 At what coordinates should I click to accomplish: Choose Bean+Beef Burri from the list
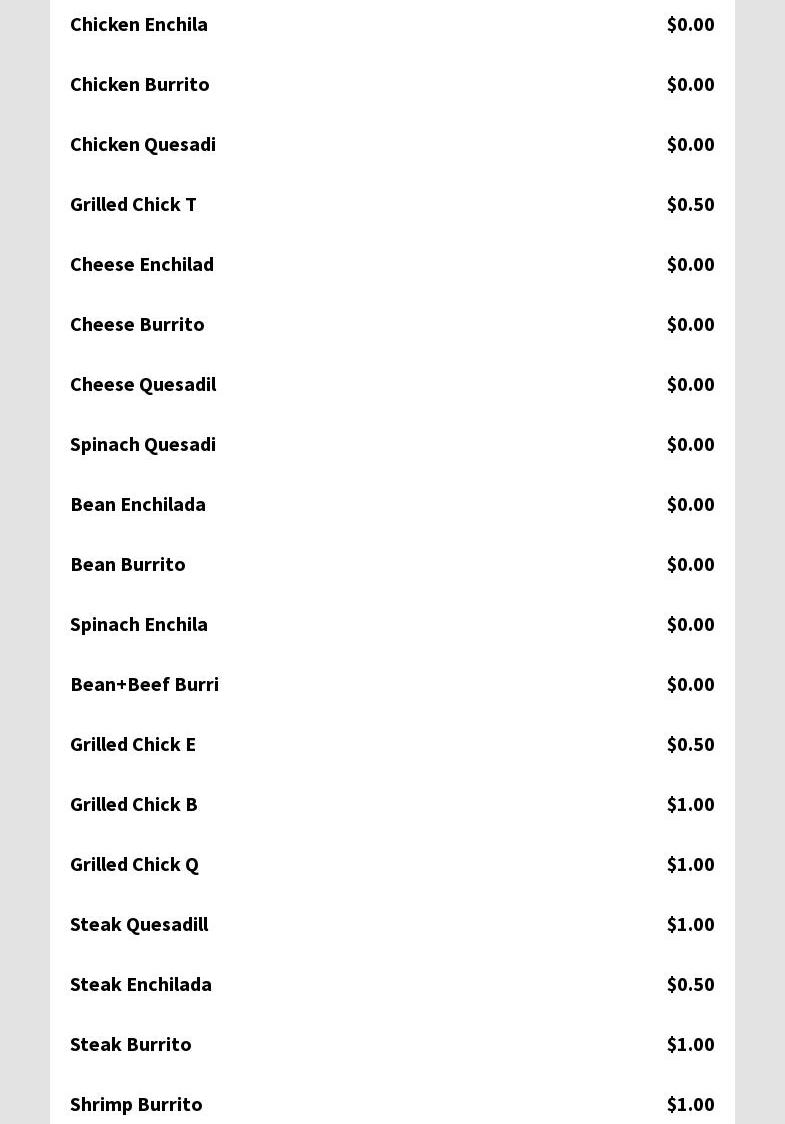(x=144, y=684)
